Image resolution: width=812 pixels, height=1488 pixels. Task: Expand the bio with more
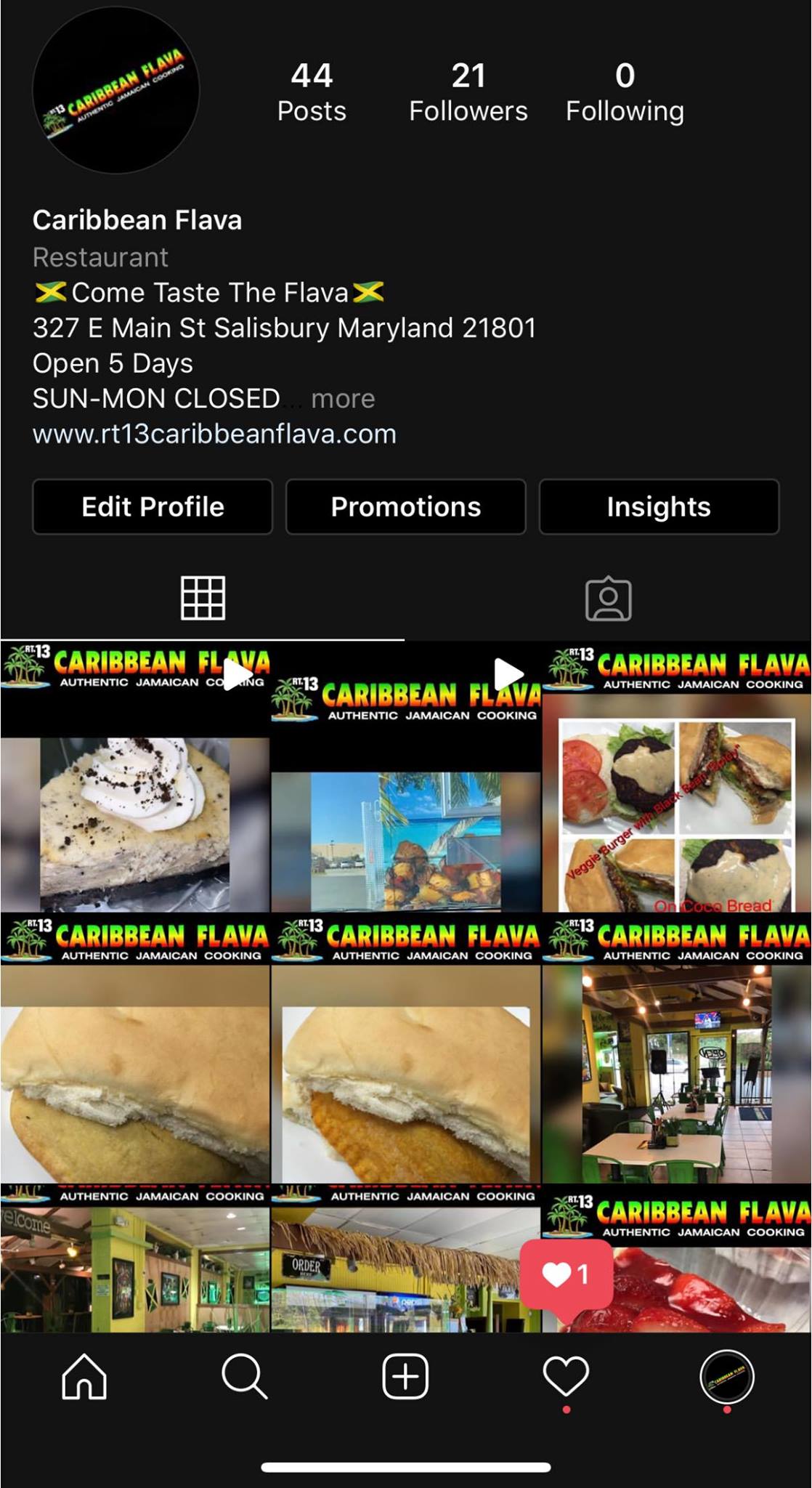343,398
